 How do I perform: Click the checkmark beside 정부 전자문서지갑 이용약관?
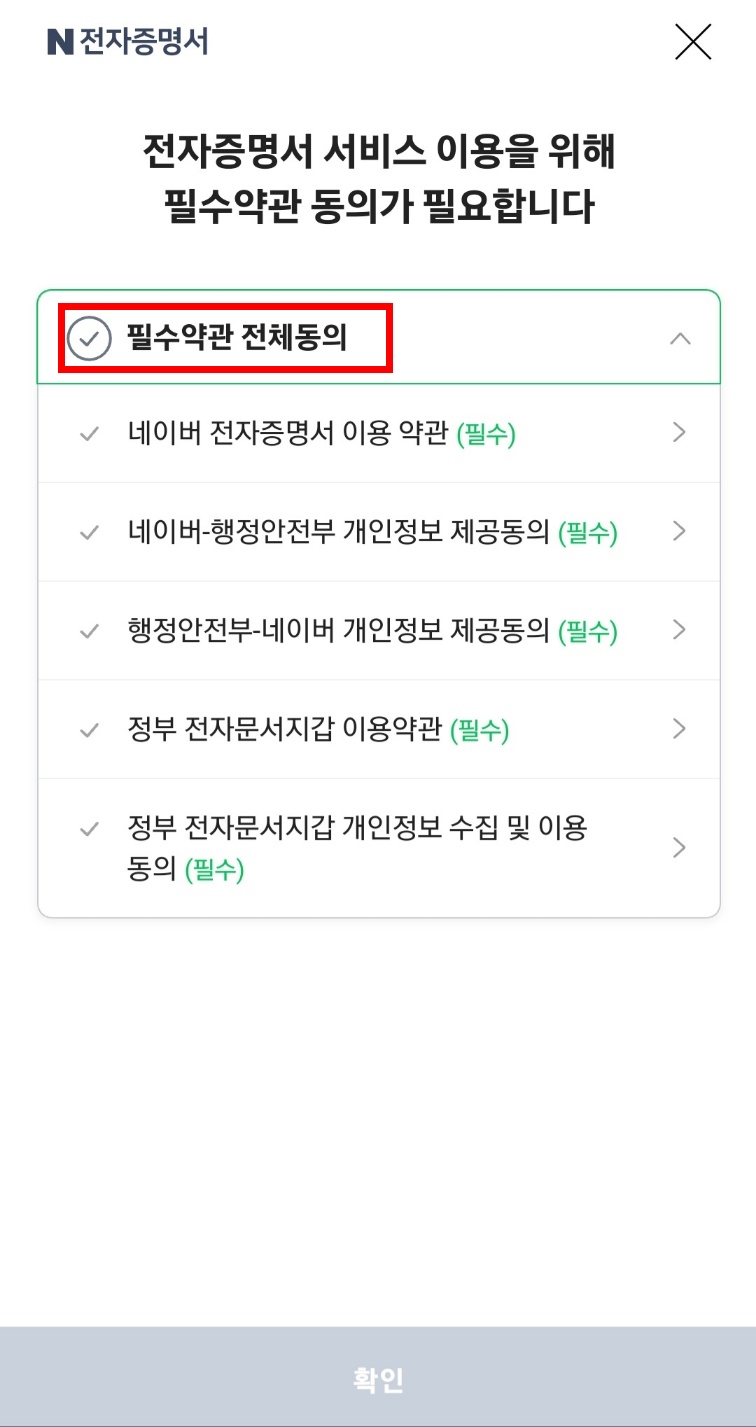click(90, 729)
